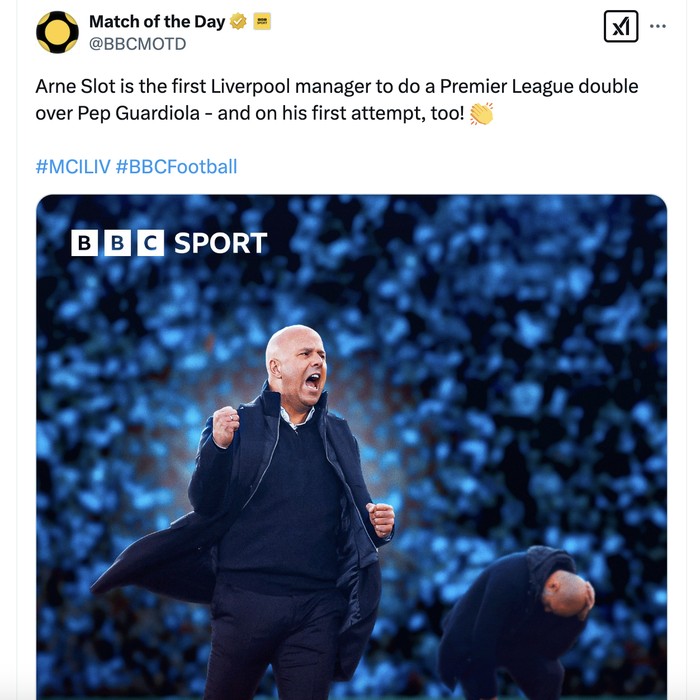700x700 pixels.
Task: Open the #MCILIV hashtag
Action: pos(72,166)
